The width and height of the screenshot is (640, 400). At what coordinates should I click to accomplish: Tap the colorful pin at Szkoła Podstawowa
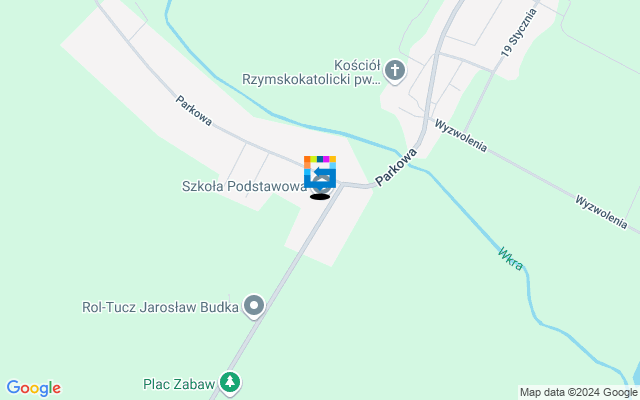tap(320, 172)
